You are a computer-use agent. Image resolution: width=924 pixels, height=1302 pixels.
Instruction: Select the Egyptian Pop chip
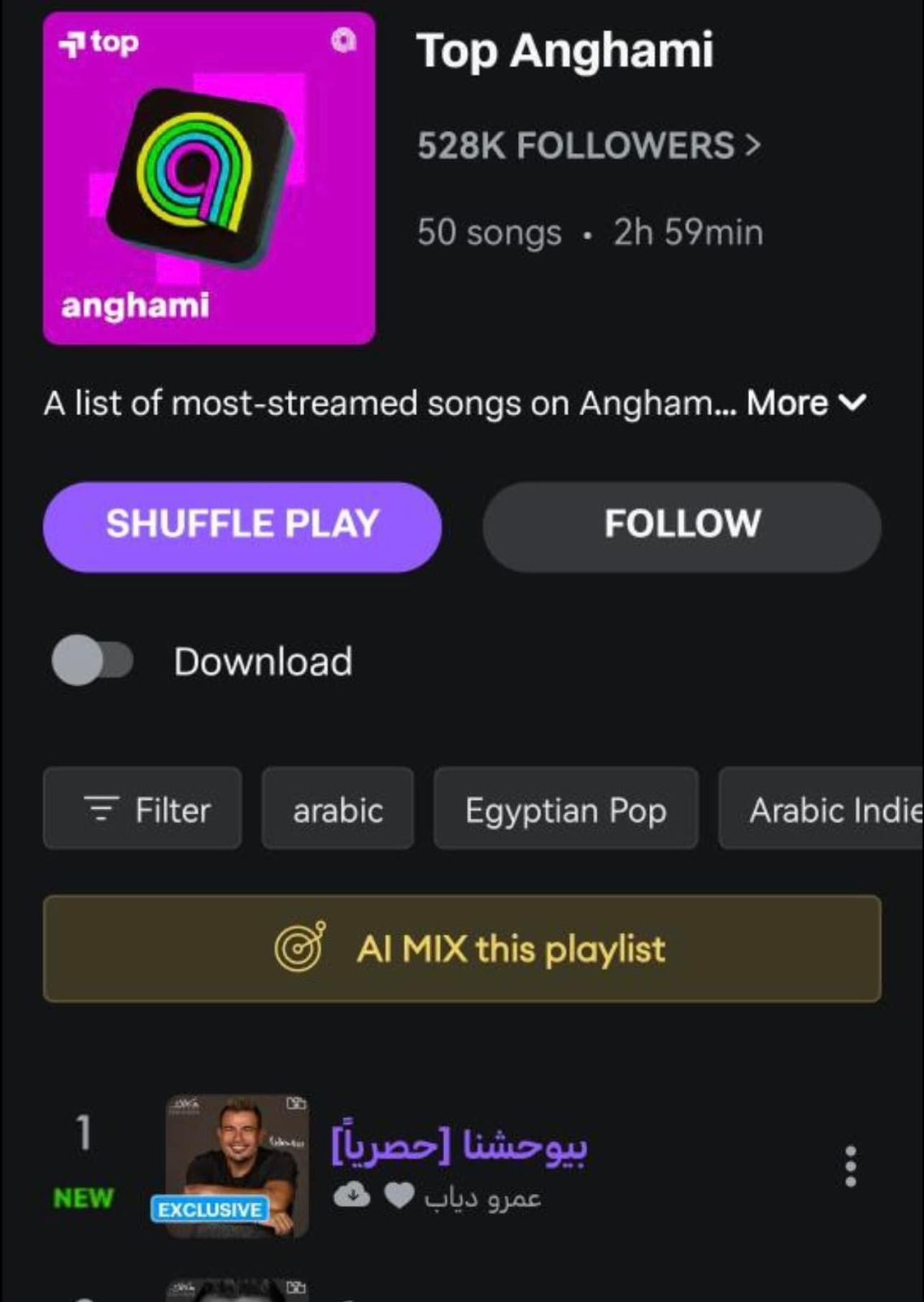[x=565, y=809]
